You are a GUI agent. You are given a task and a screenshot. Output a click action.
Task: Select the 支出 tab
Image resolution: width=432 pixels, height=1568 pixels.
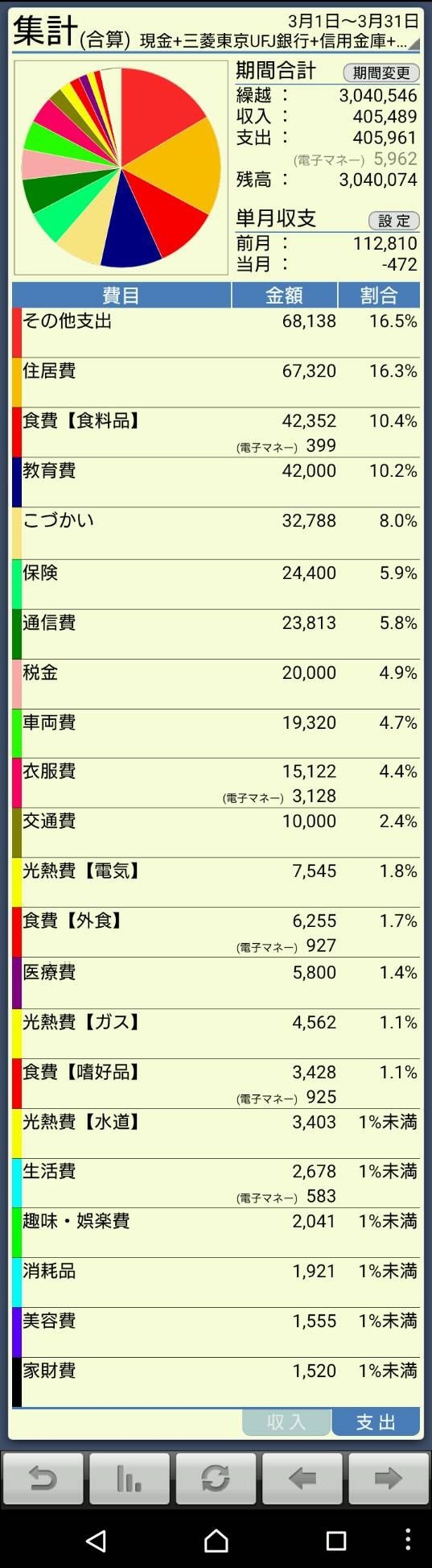376,1422
